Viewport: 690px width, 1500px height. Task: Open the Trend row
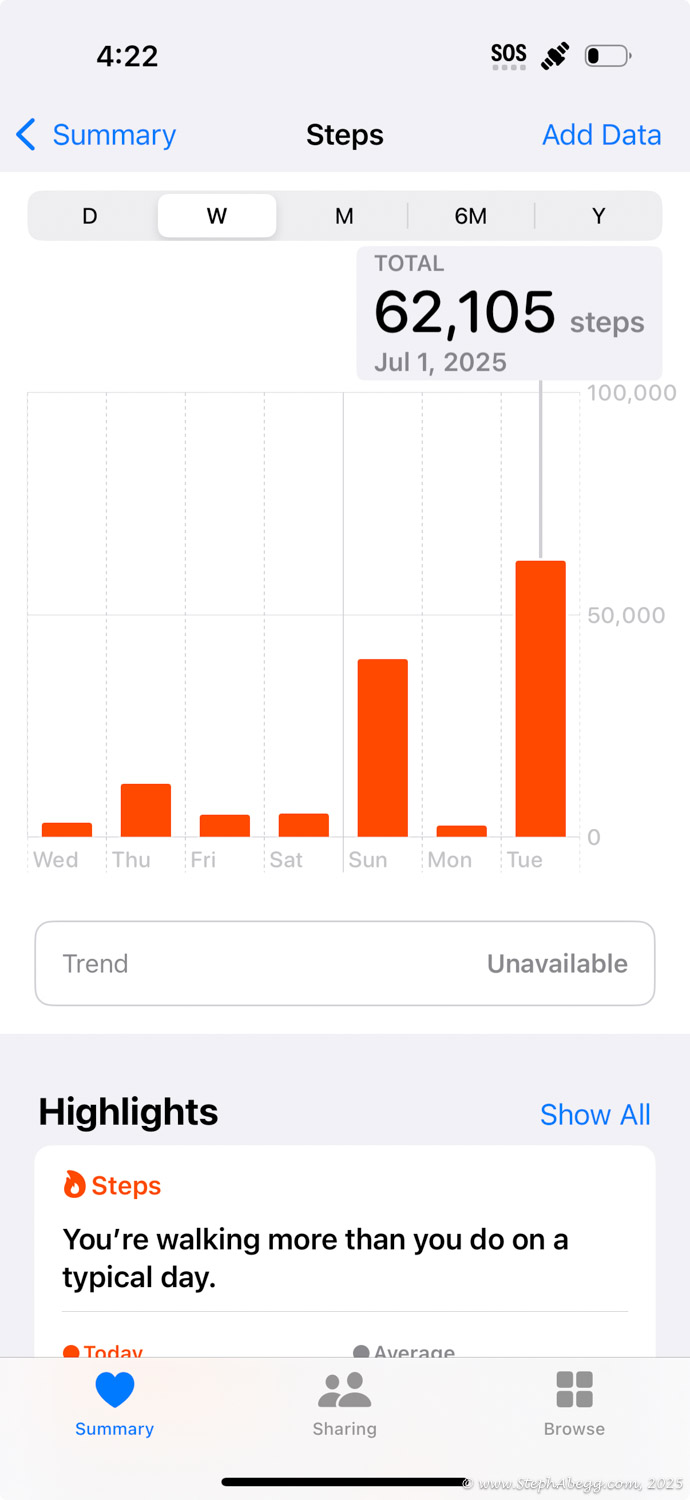pos(345,964)
